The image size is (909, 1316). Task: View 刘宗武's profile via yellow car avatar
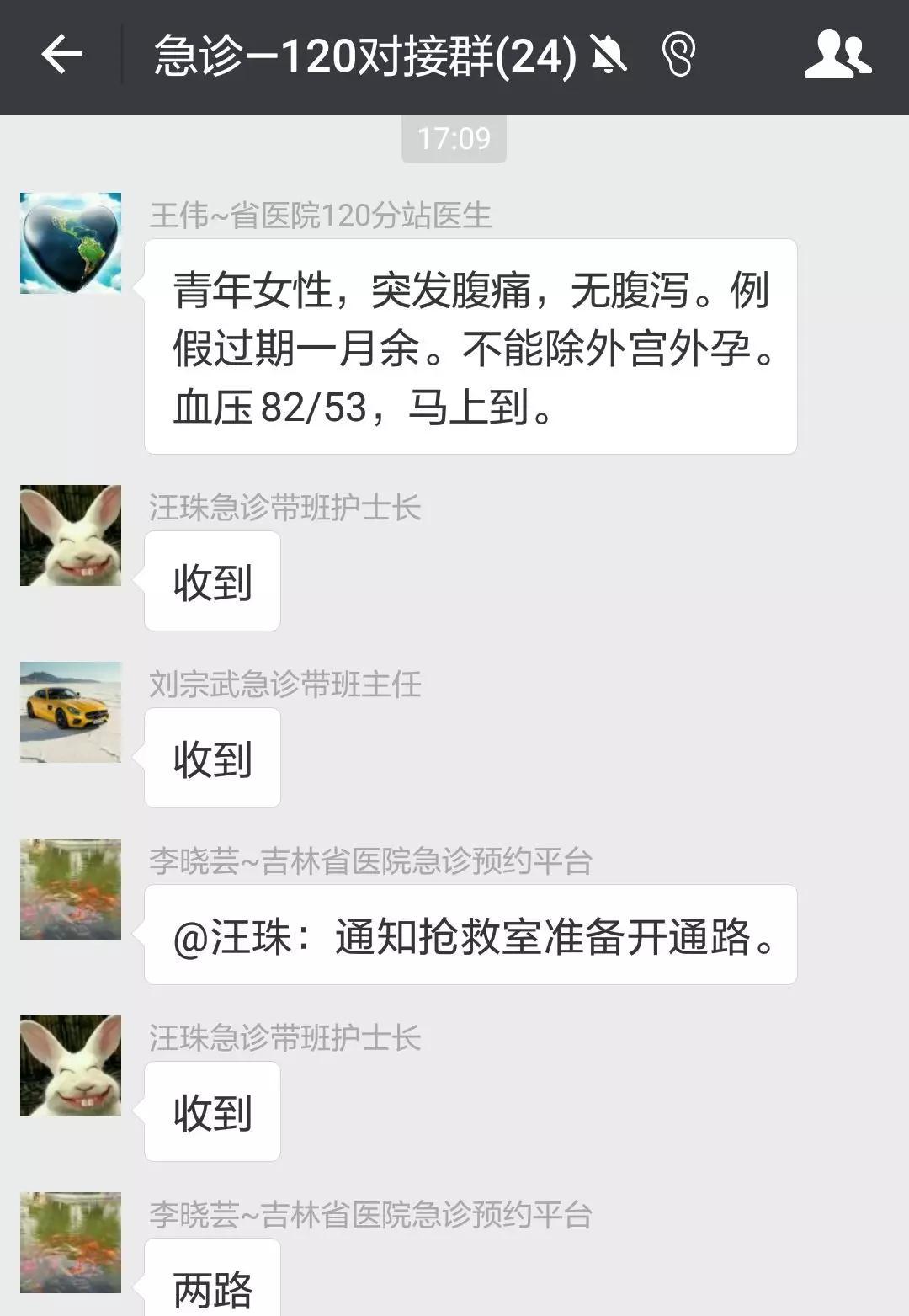[71, 712]
